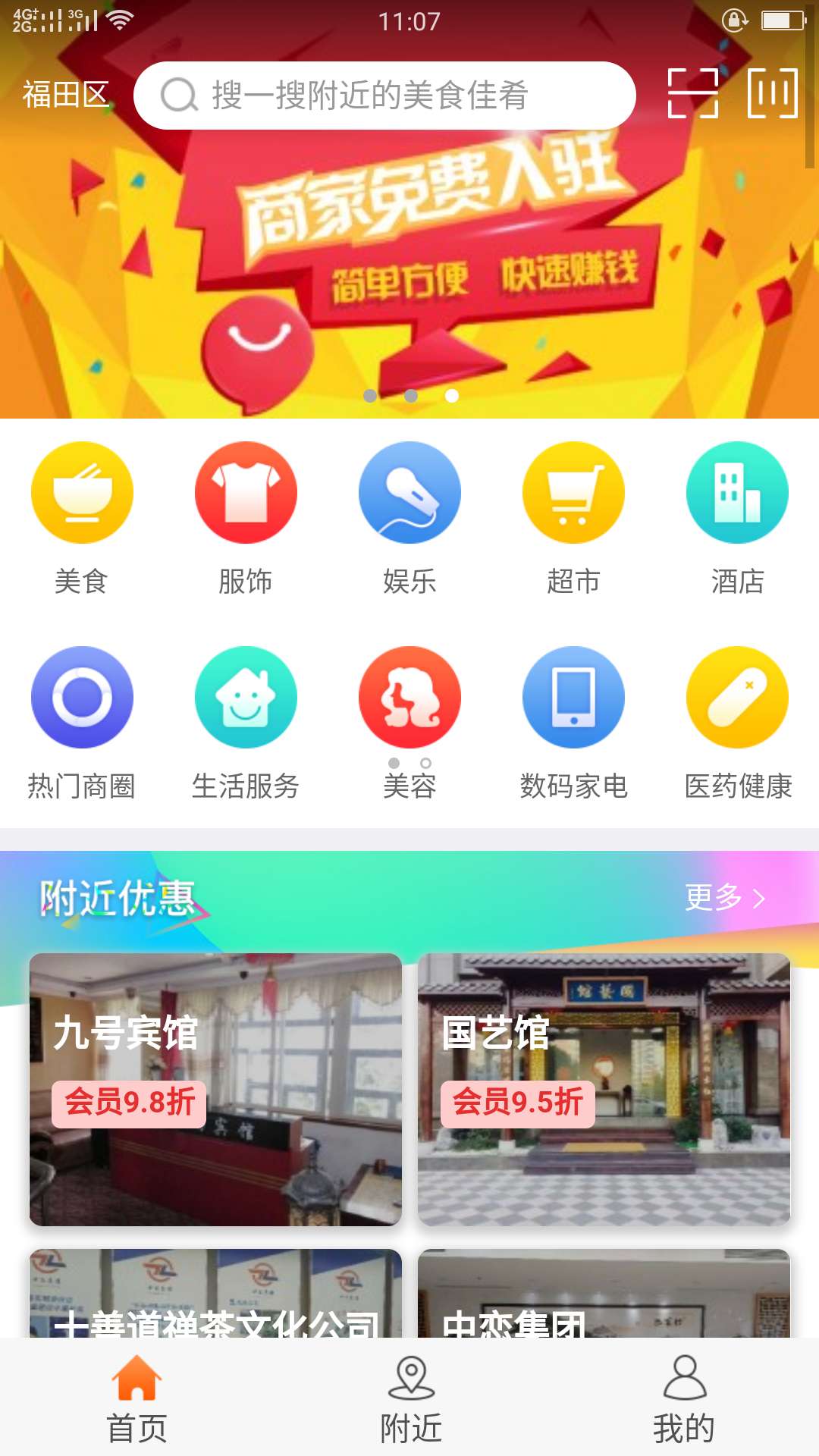Click the 医药健康 health category icon
Screen dimensions: 819x1456
[736, 696]
